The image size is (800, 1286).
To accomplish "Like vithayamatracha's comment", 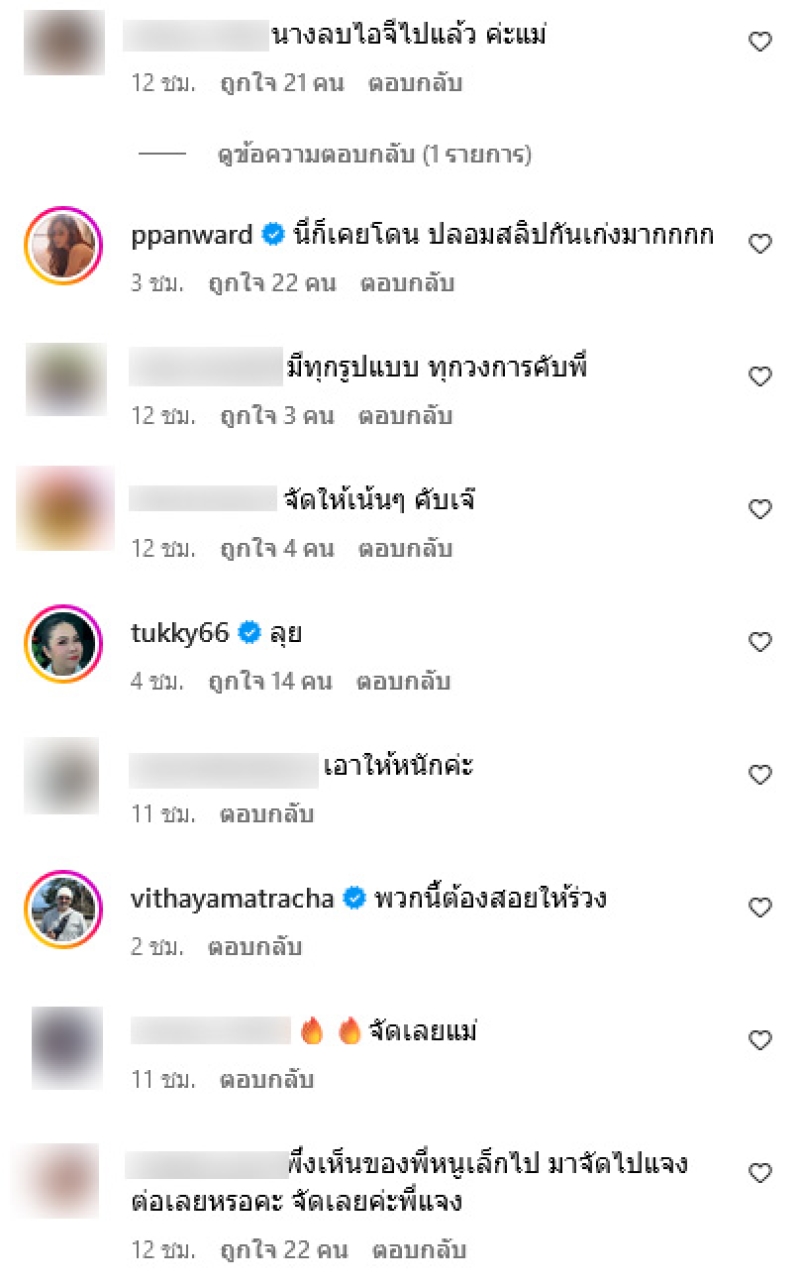I will click(761, 908).
